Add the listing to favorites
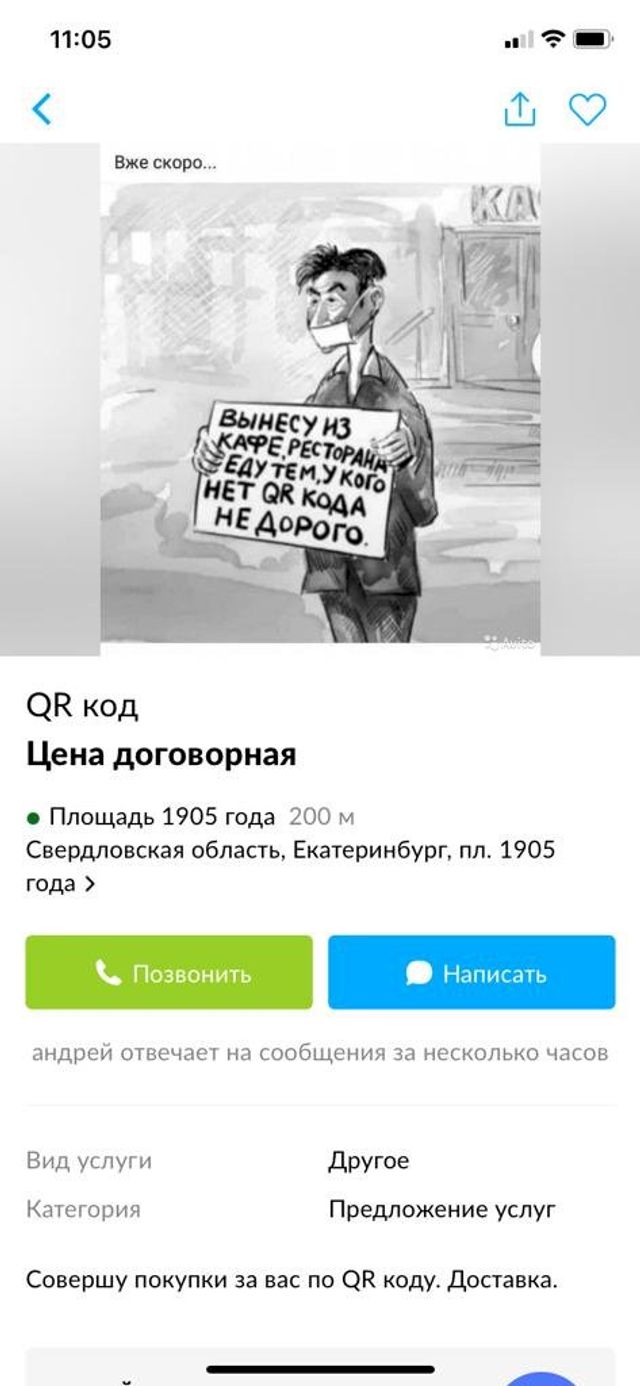 tap(587, 109)
